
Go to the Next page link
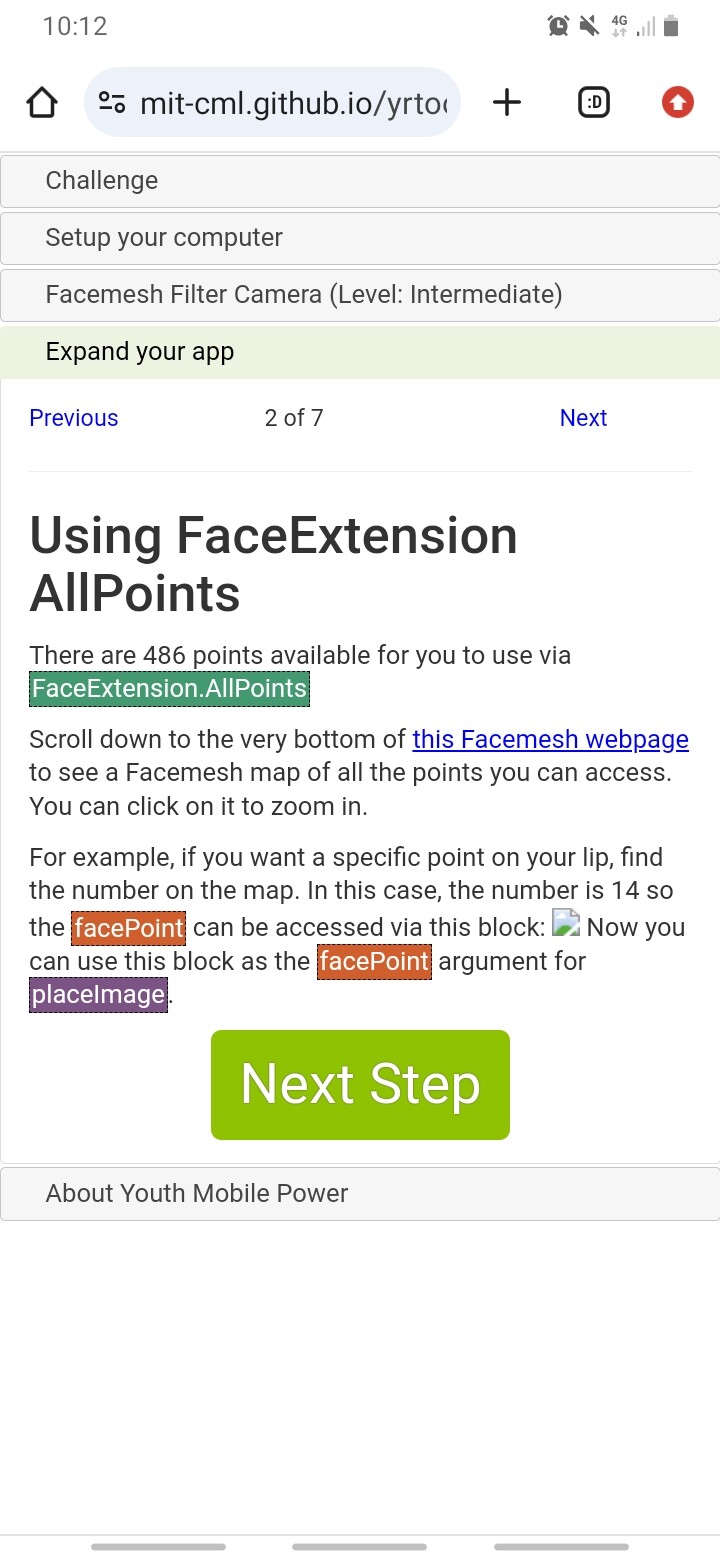point(583,418)
